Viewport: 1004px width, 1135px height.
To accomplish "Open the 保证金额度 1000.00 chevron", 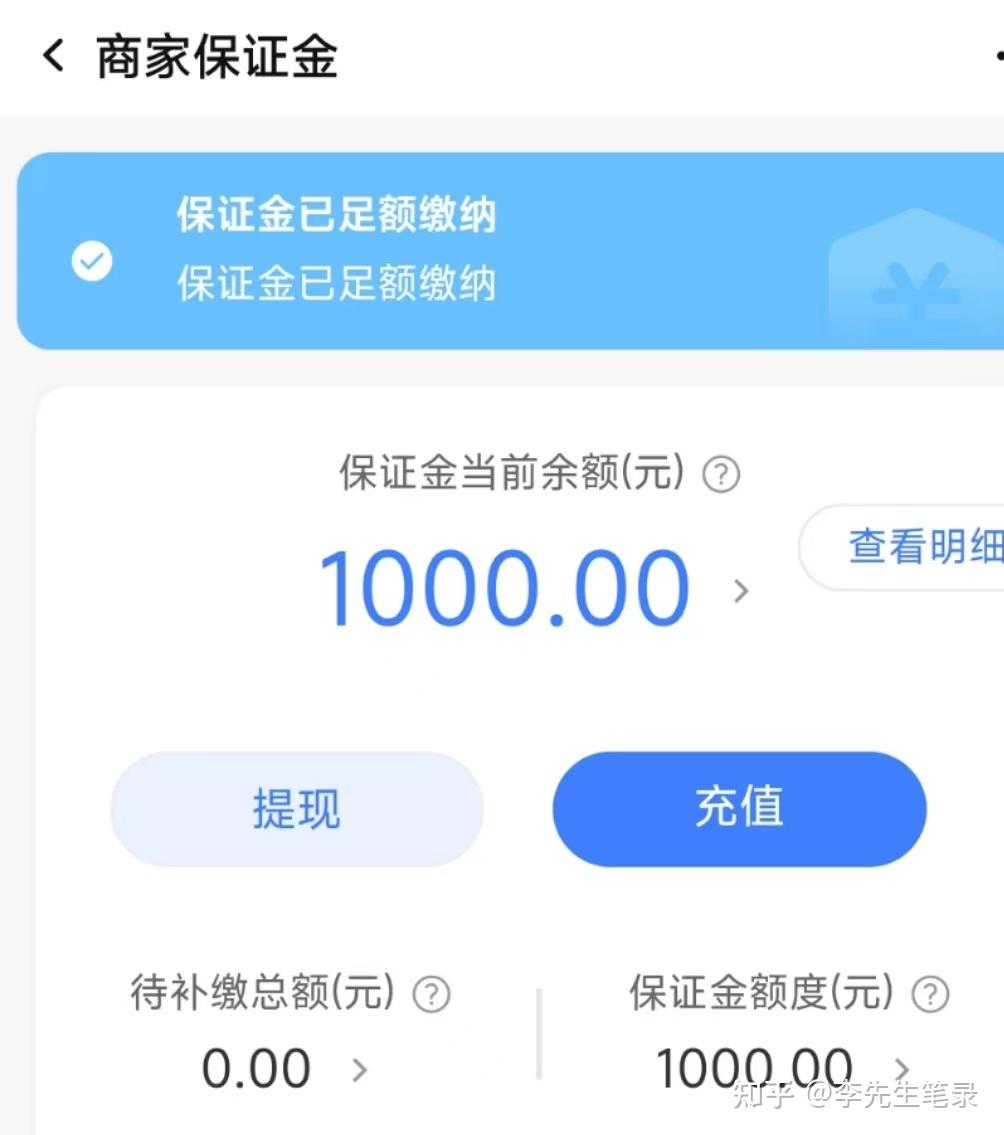I will tap(902, 1070).
